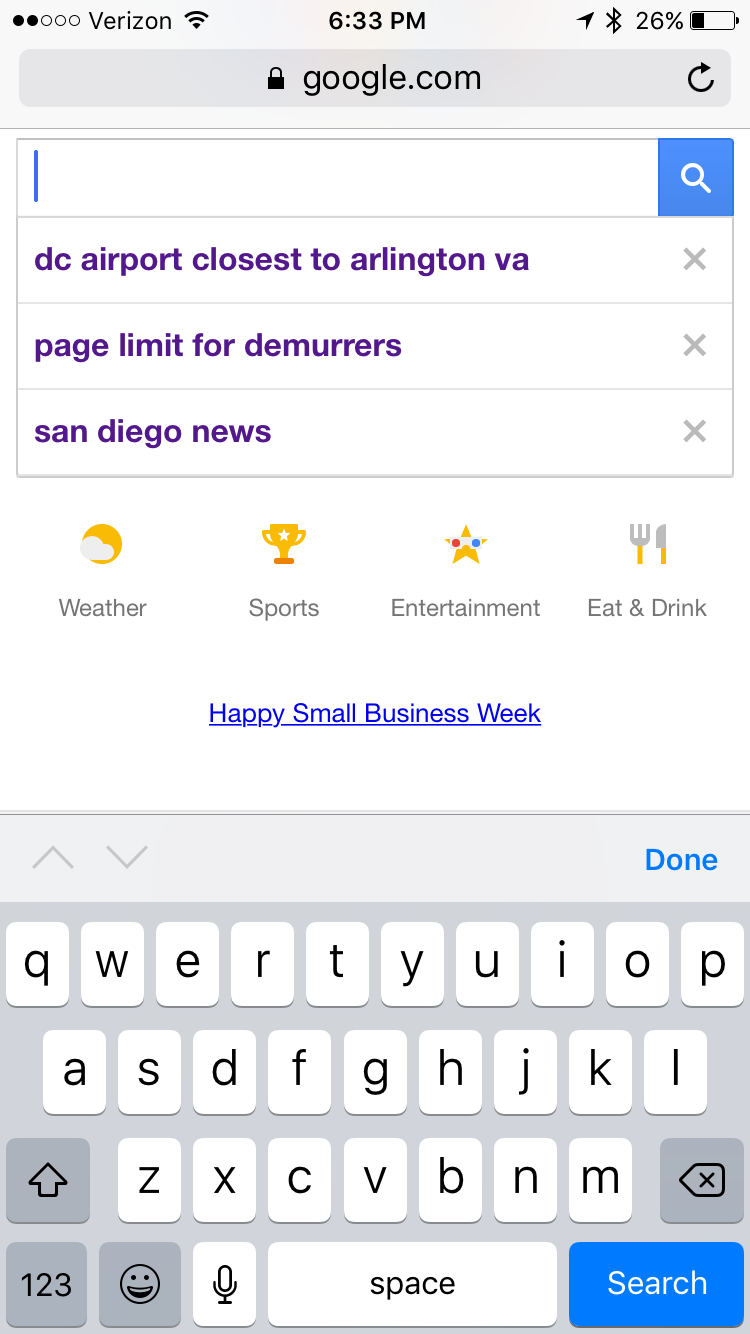Tap the keyboard's blue Search key
Image resolution: width=750 pixels, height=1334 pixels.
click(657, 1283)
